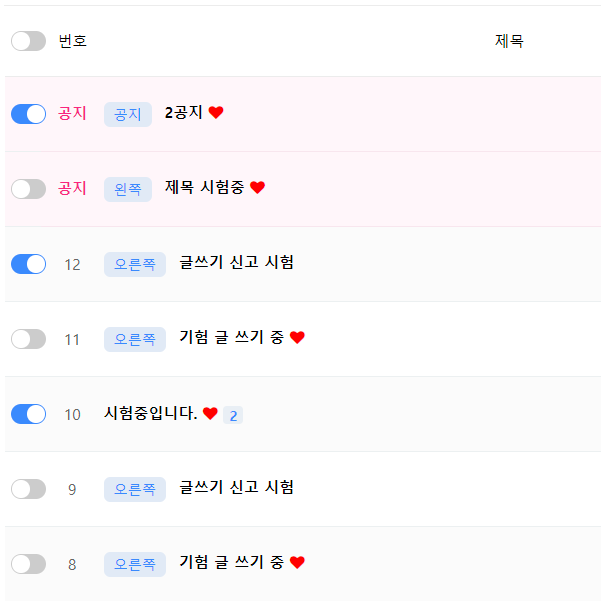Viewport: 601px width, 601px height.
Task: Open post 9 titled 글쓰기 신고 시험
Action: [x=236, y=488]
